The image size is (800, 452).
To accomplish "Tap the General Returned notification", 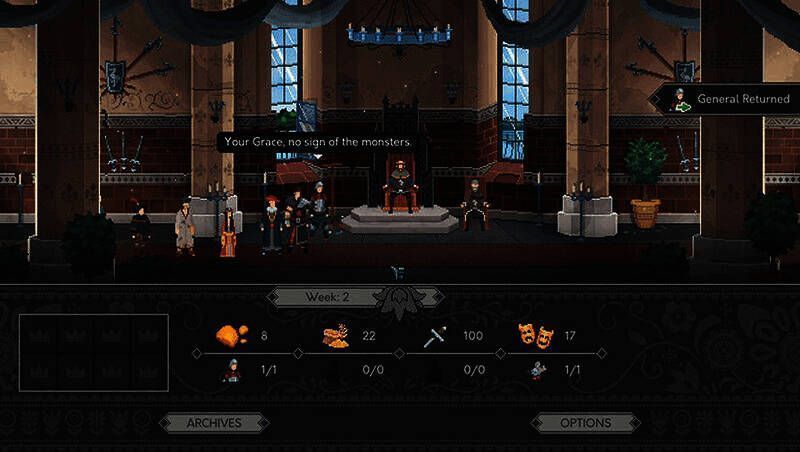I will [x=729, y=99].
